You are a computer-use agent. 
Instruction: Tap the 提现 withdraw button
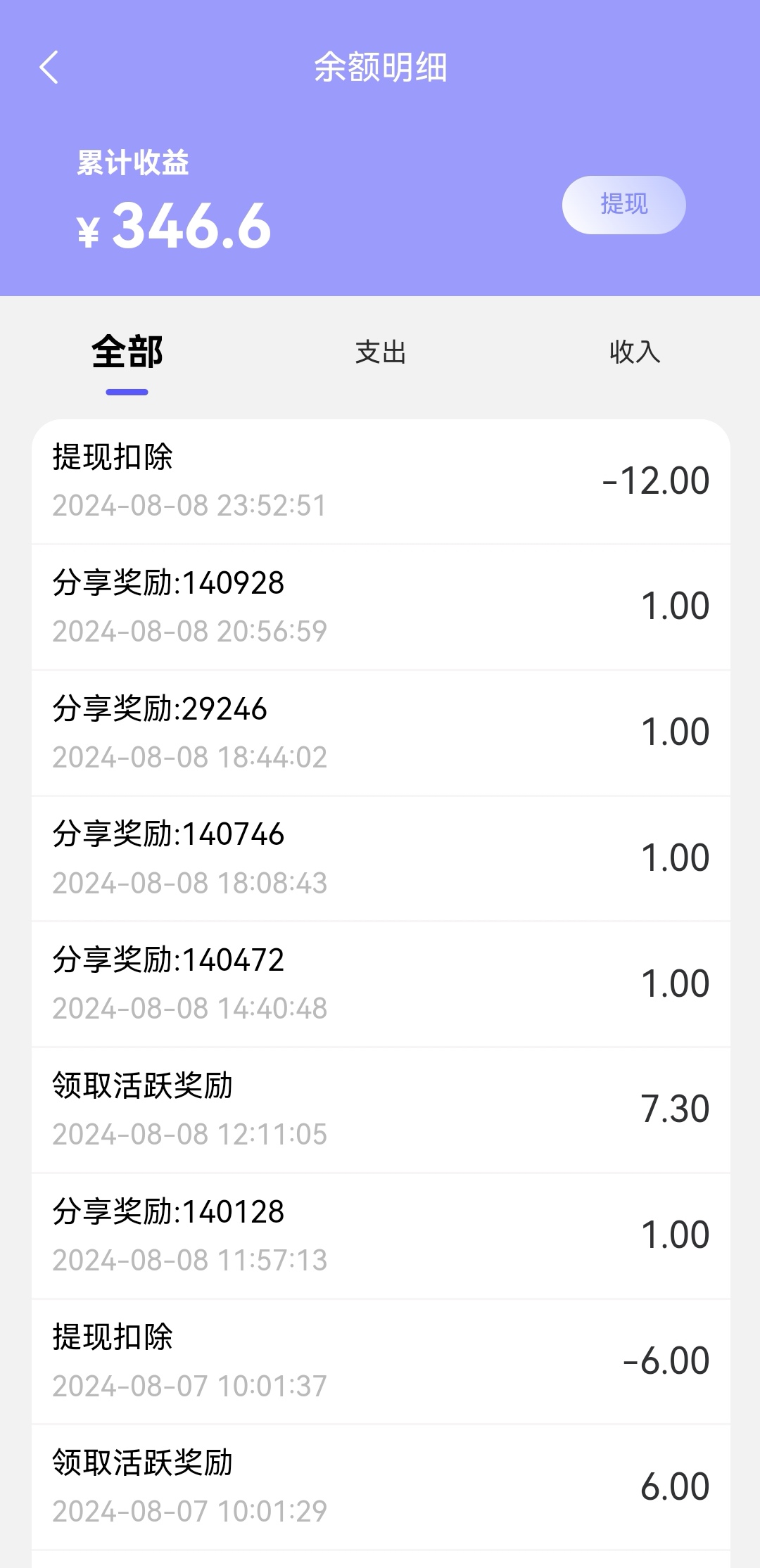pos(623,205)
